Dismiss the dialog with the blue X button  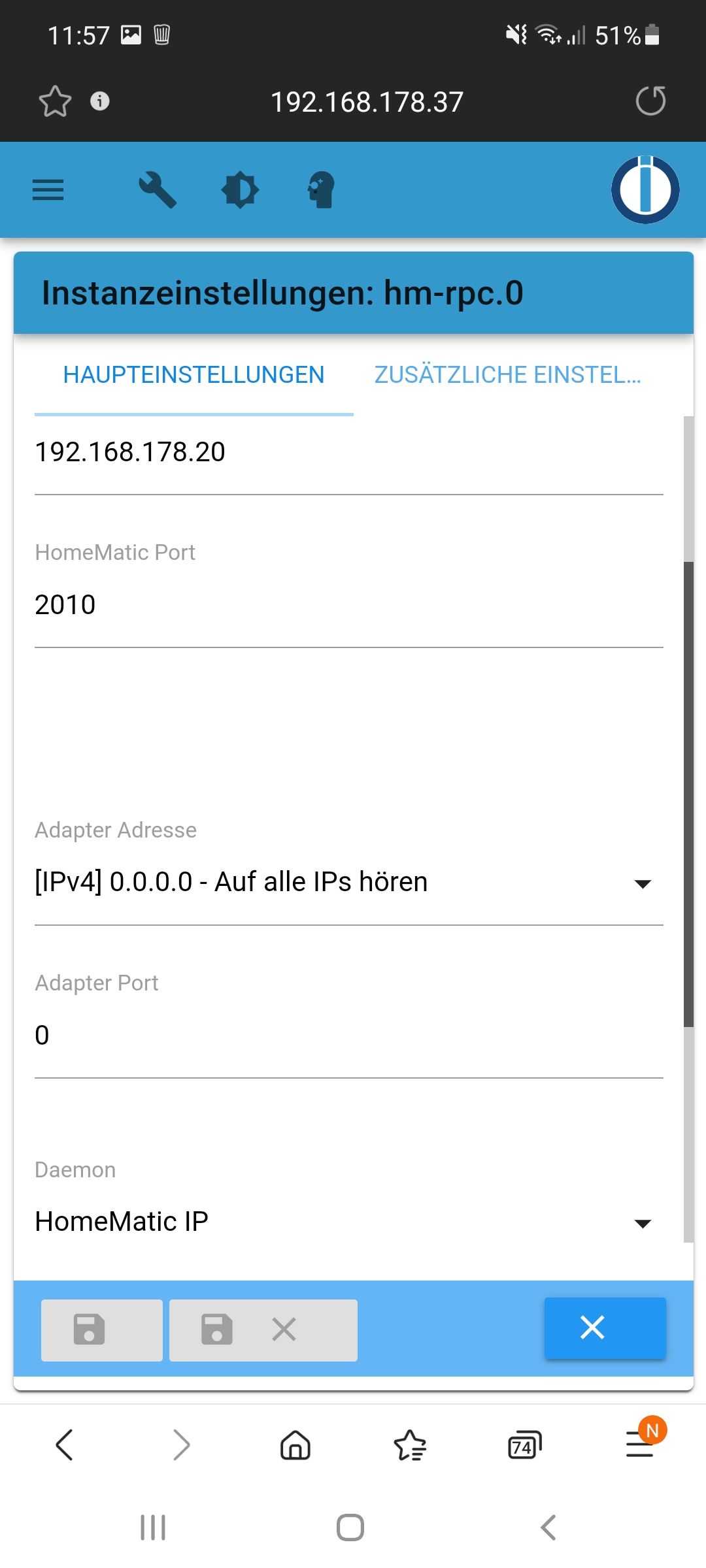pos(604,1328)
